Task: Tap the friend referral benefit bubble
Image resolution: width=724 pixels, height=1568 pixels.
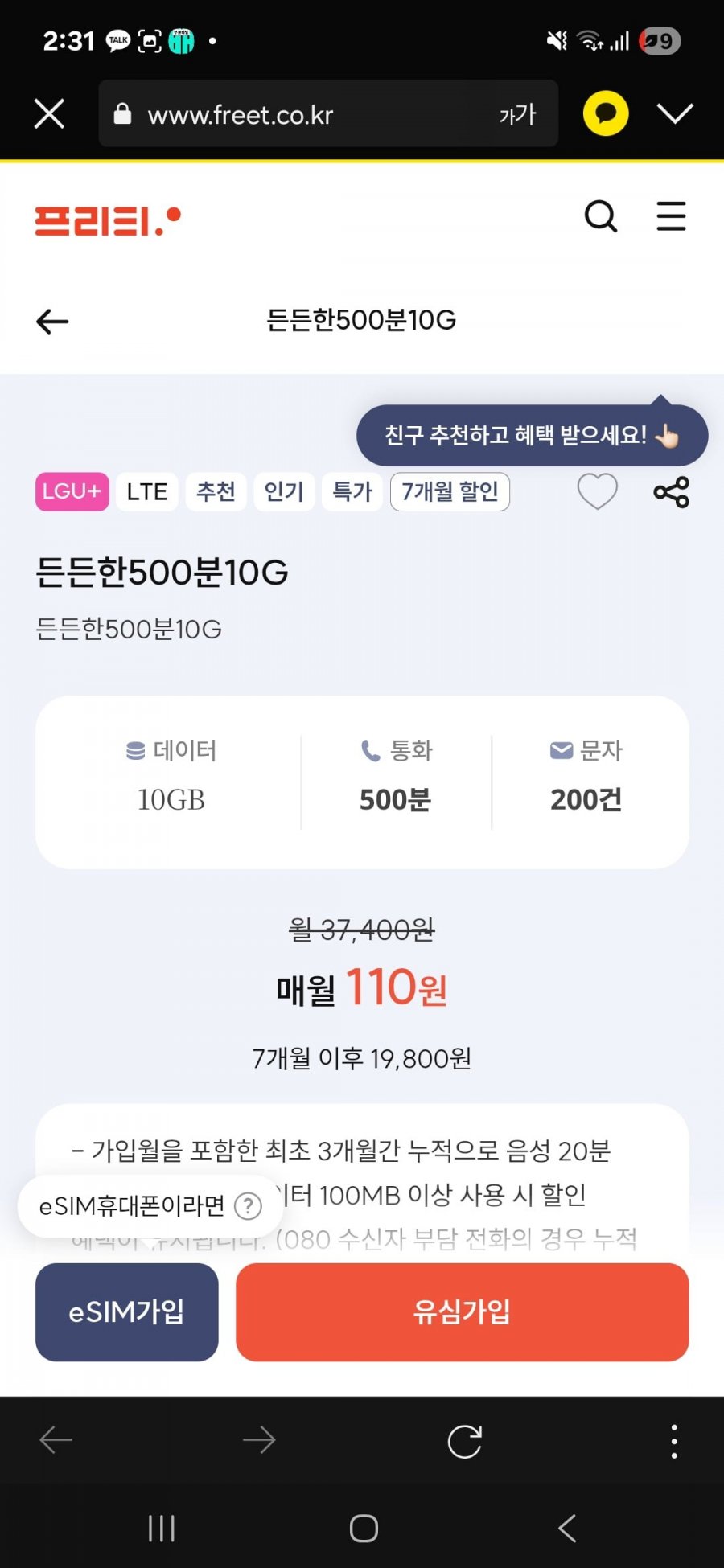Action: point(531,435)
